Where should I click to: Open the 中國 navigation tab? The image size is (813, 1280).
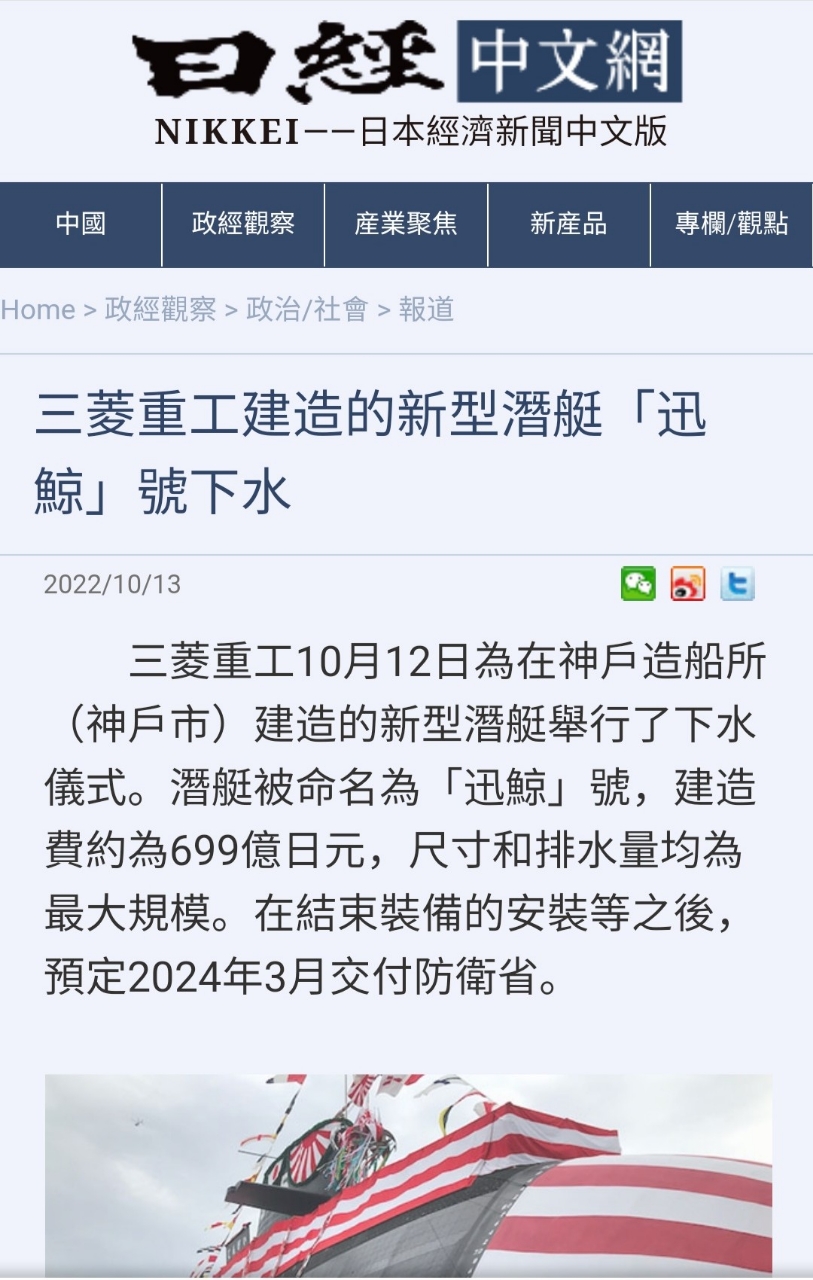[80, 224]
